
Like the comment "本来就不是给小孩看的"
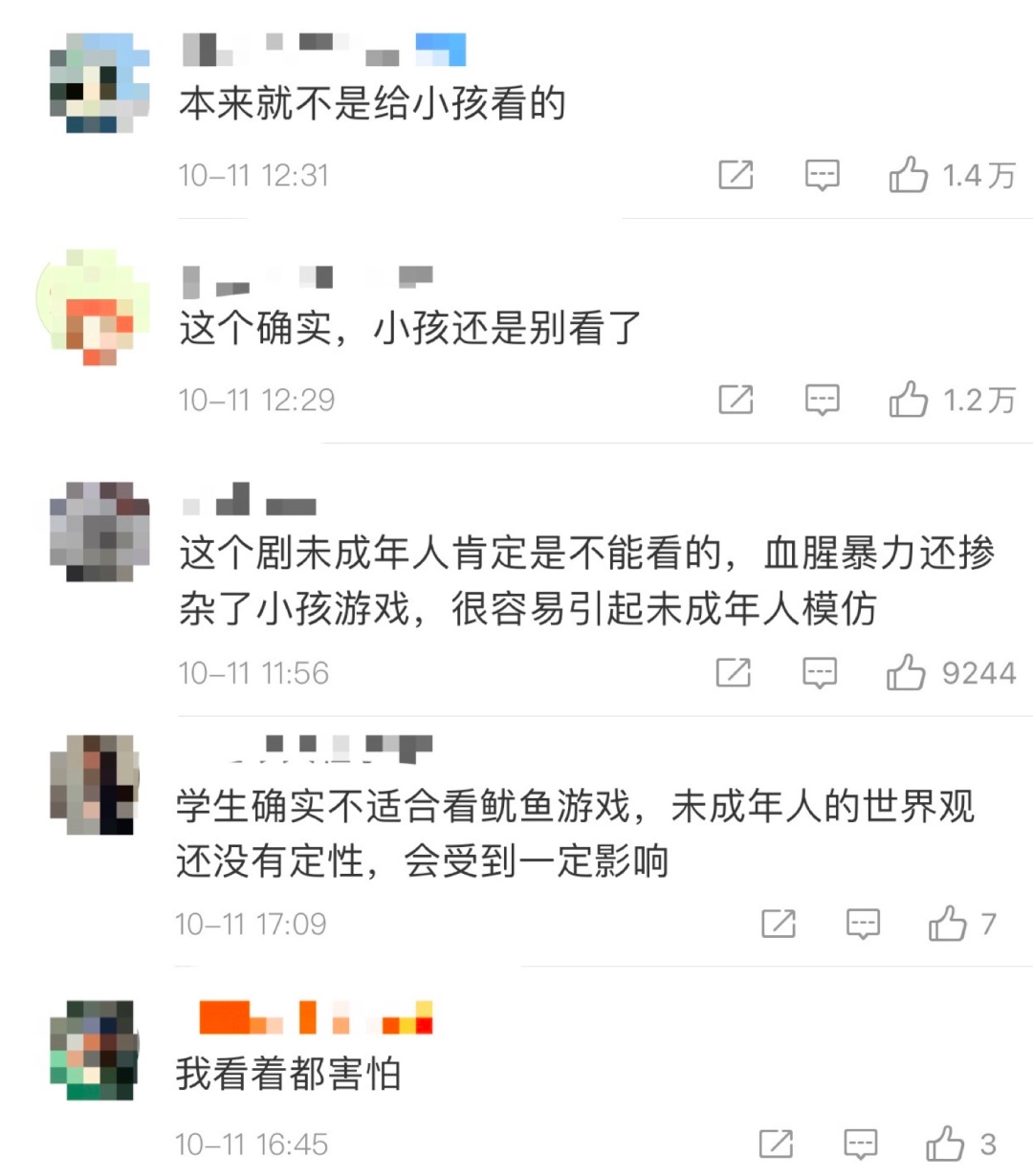pos(908,175)
